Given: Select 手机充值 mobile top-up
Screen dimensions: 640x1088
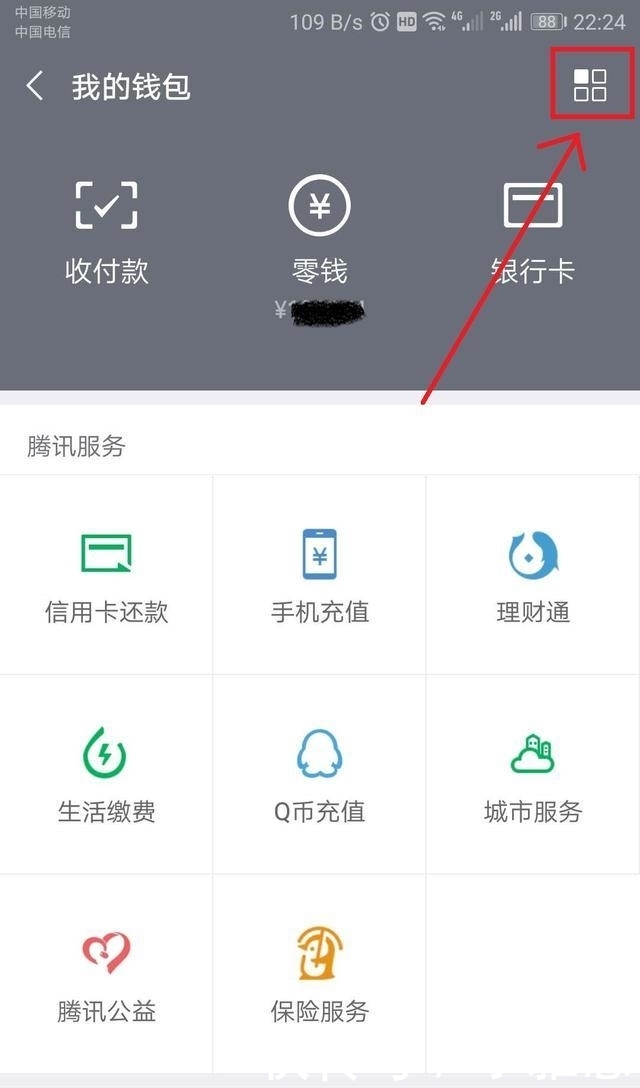Looking at the screenshot, I should (319, 575).
